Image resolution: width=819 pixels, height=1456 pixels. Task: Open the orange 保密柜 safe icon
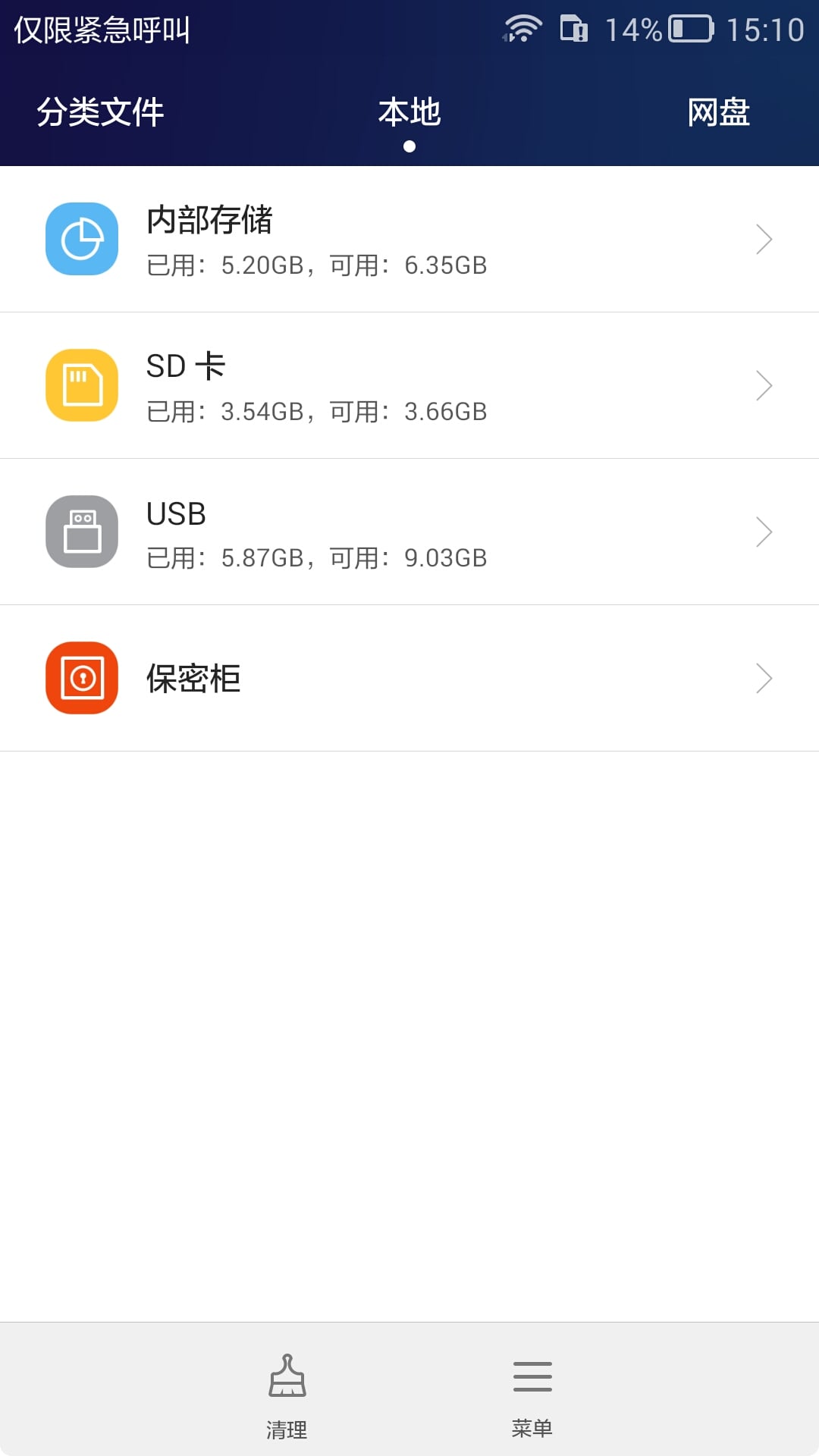pyautogui.click(x=82, y=678)
